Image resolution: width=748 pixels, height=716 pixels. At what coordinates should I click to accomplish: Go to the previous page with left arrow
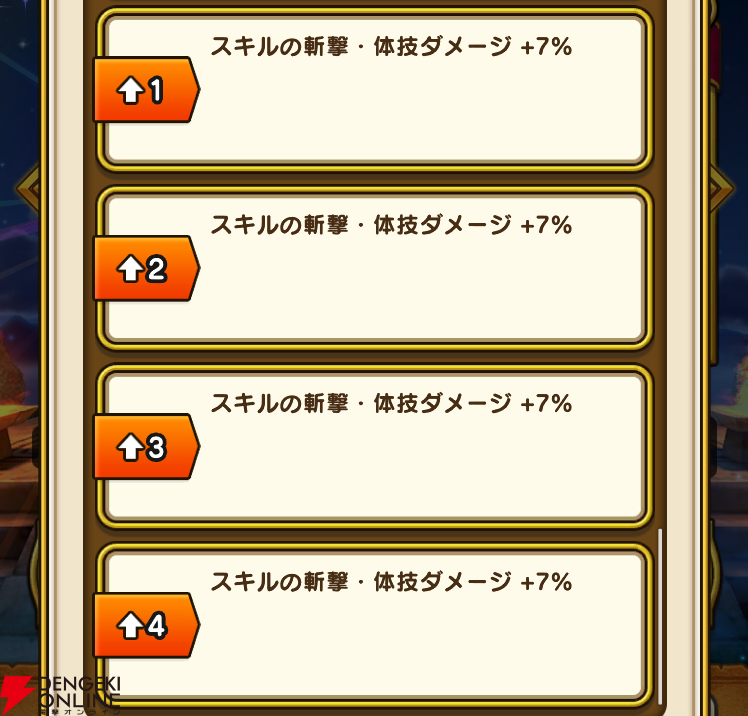tap(28, 188)
